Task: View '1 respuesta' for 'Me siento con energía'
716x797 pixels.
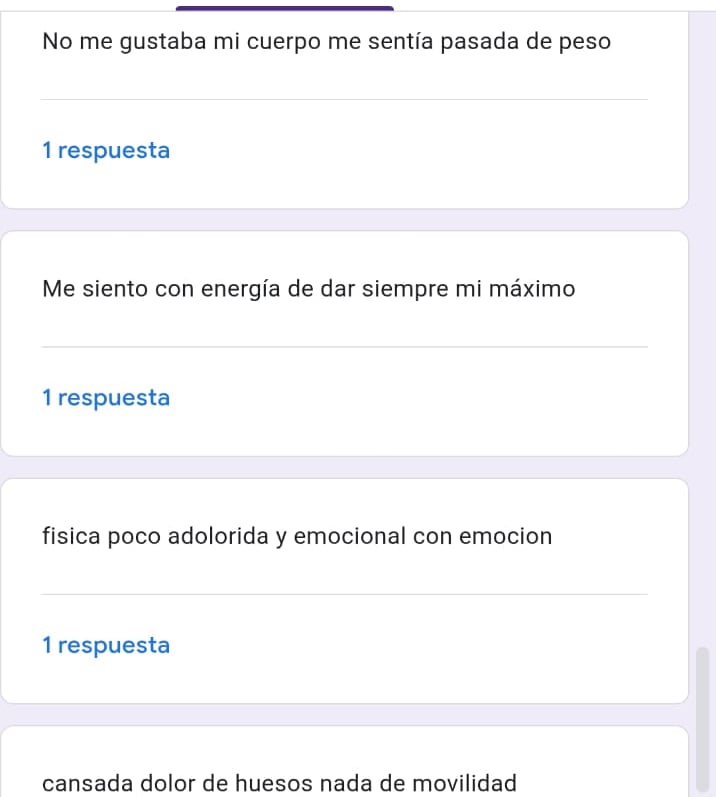Action: [x=106, y=398]
